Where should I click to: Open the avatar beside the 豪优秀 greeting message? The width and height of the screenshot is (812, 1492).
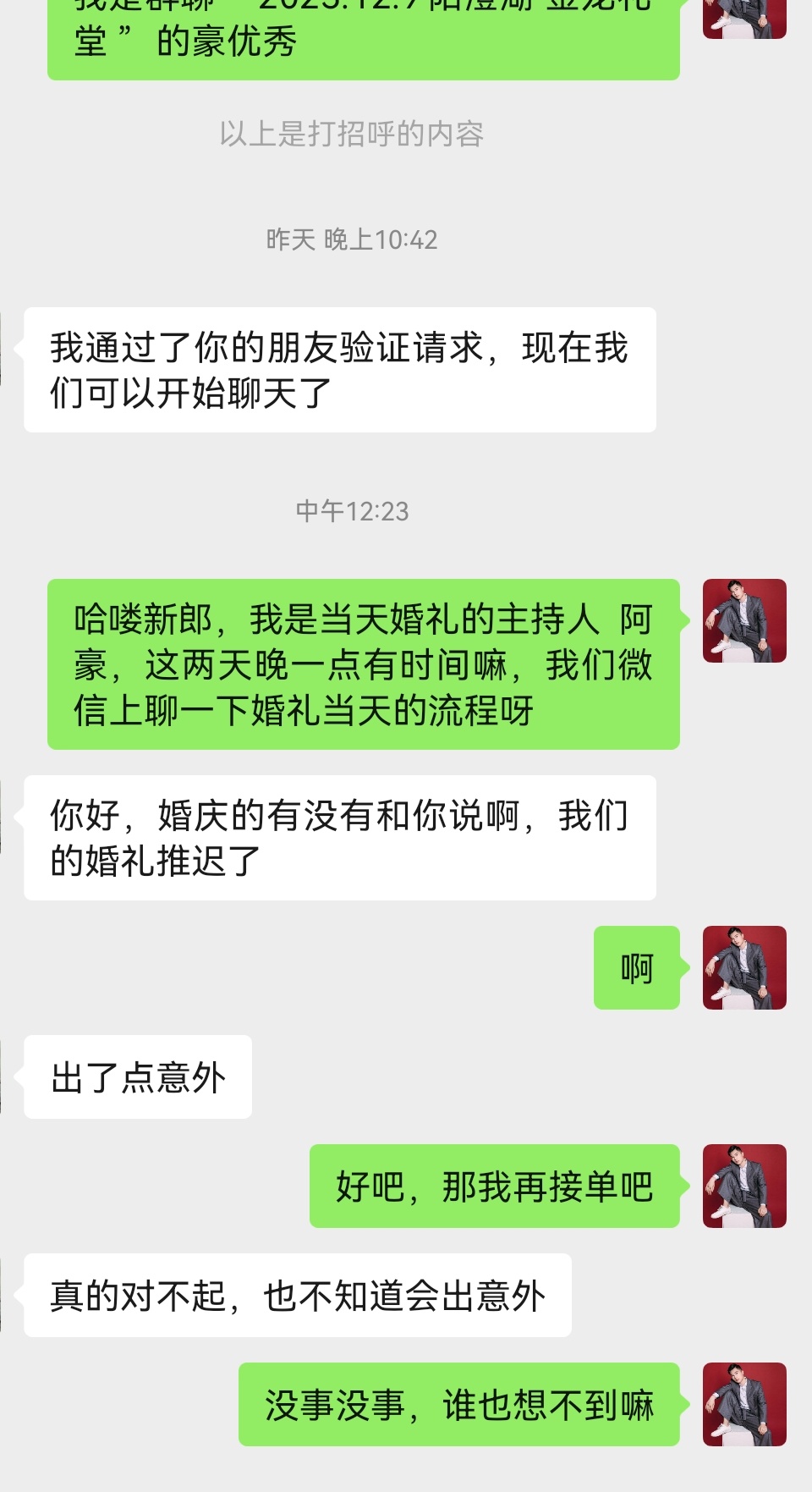744,19
